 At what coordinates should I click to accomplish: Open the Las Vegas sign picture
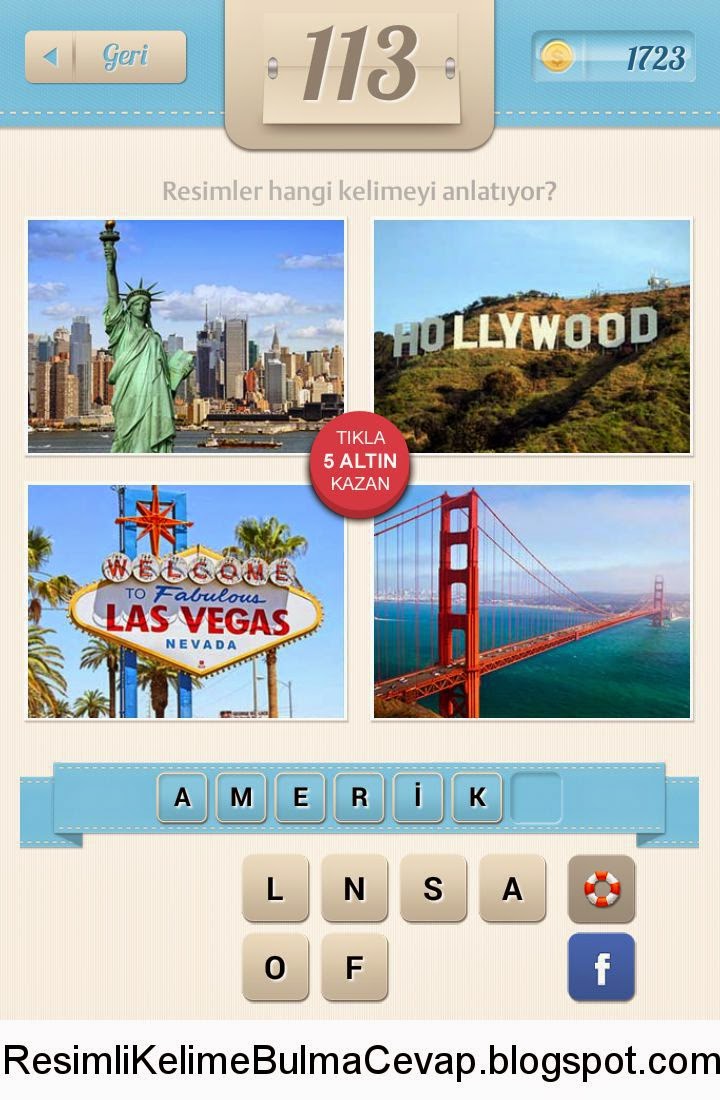point(186,602)
